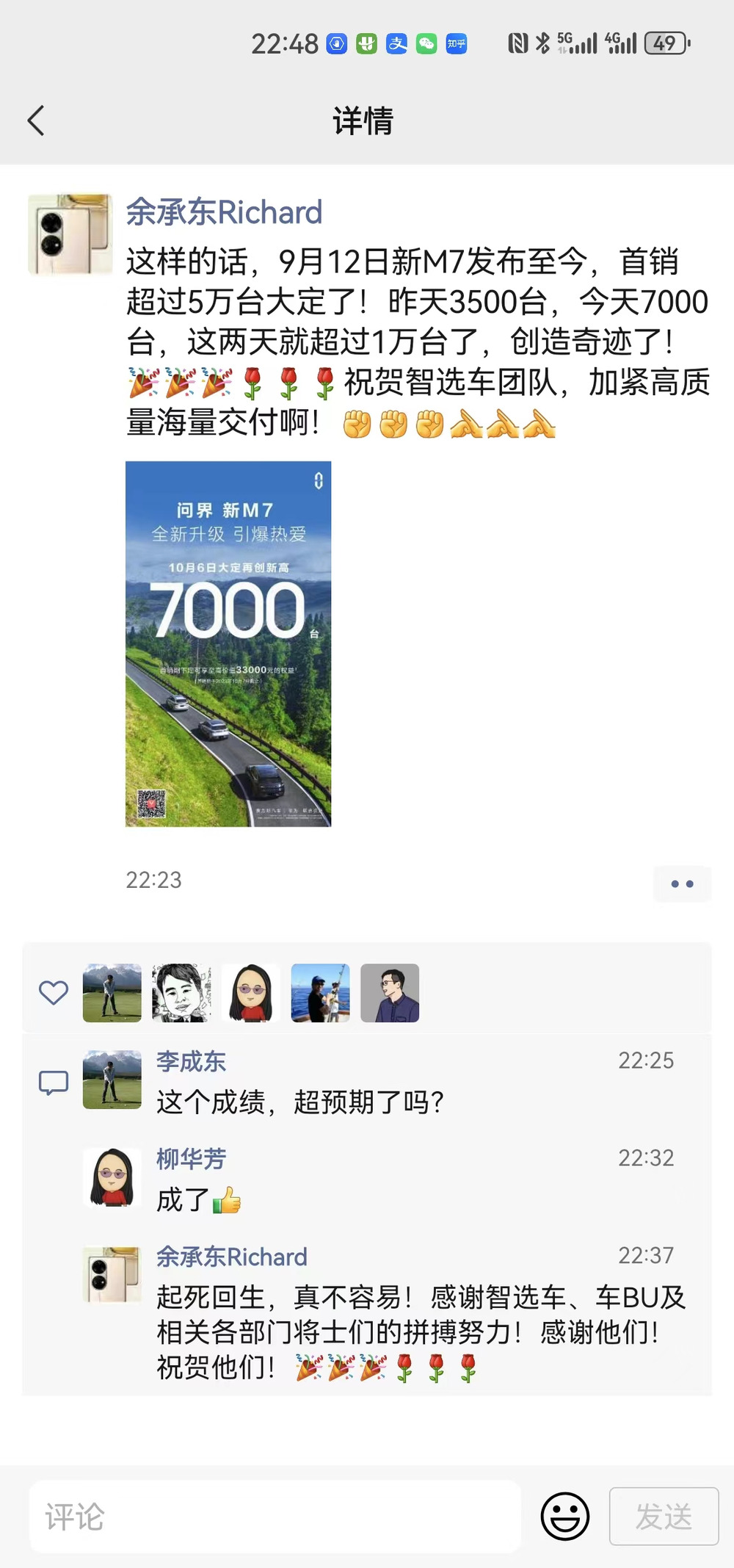
Task: Open 李成东's profile name link
Action: click(x=191, y=1061)
